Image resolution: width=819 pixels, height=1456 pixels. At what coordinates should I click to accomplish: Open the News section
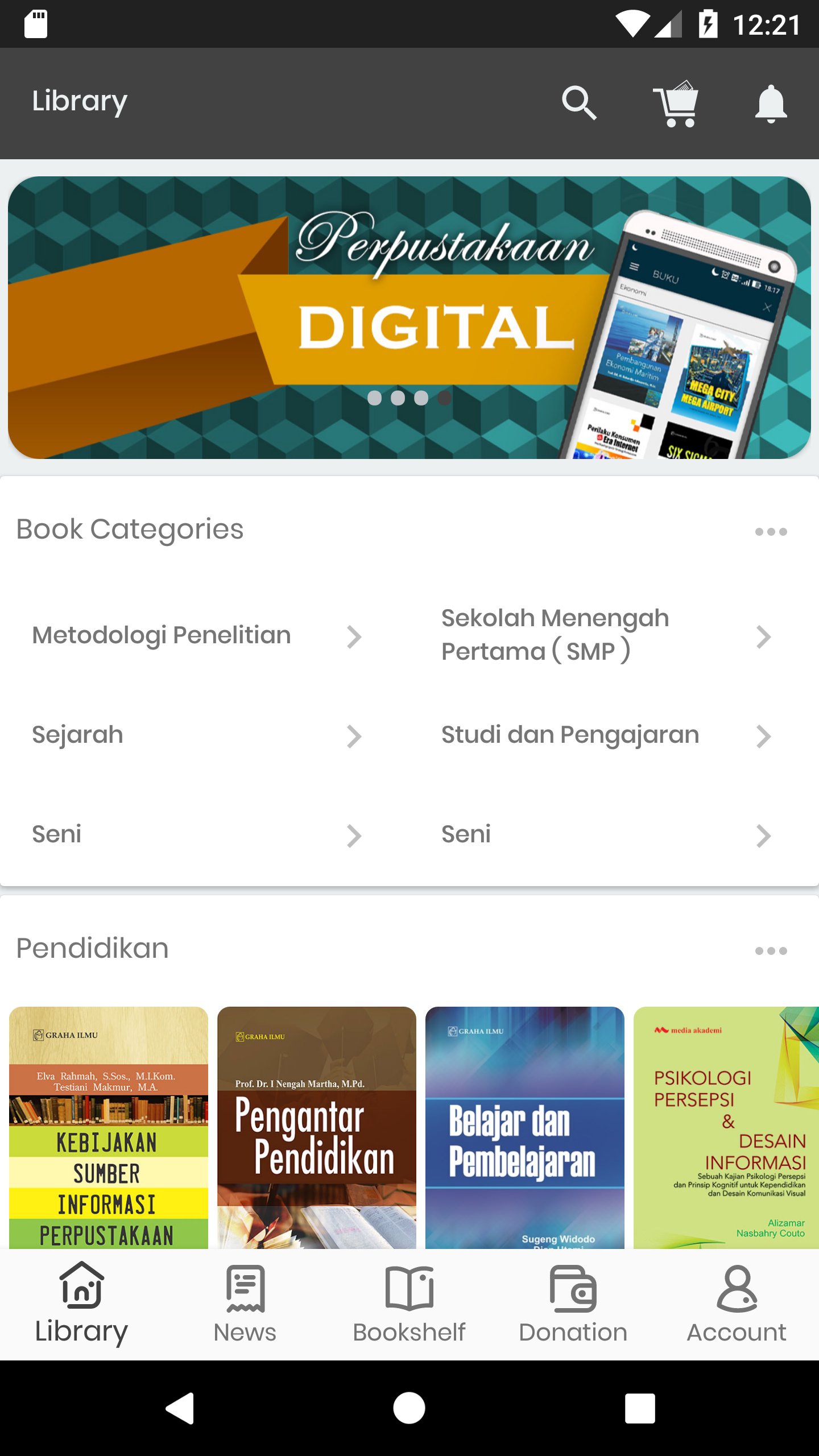(x=245, y=1319)
